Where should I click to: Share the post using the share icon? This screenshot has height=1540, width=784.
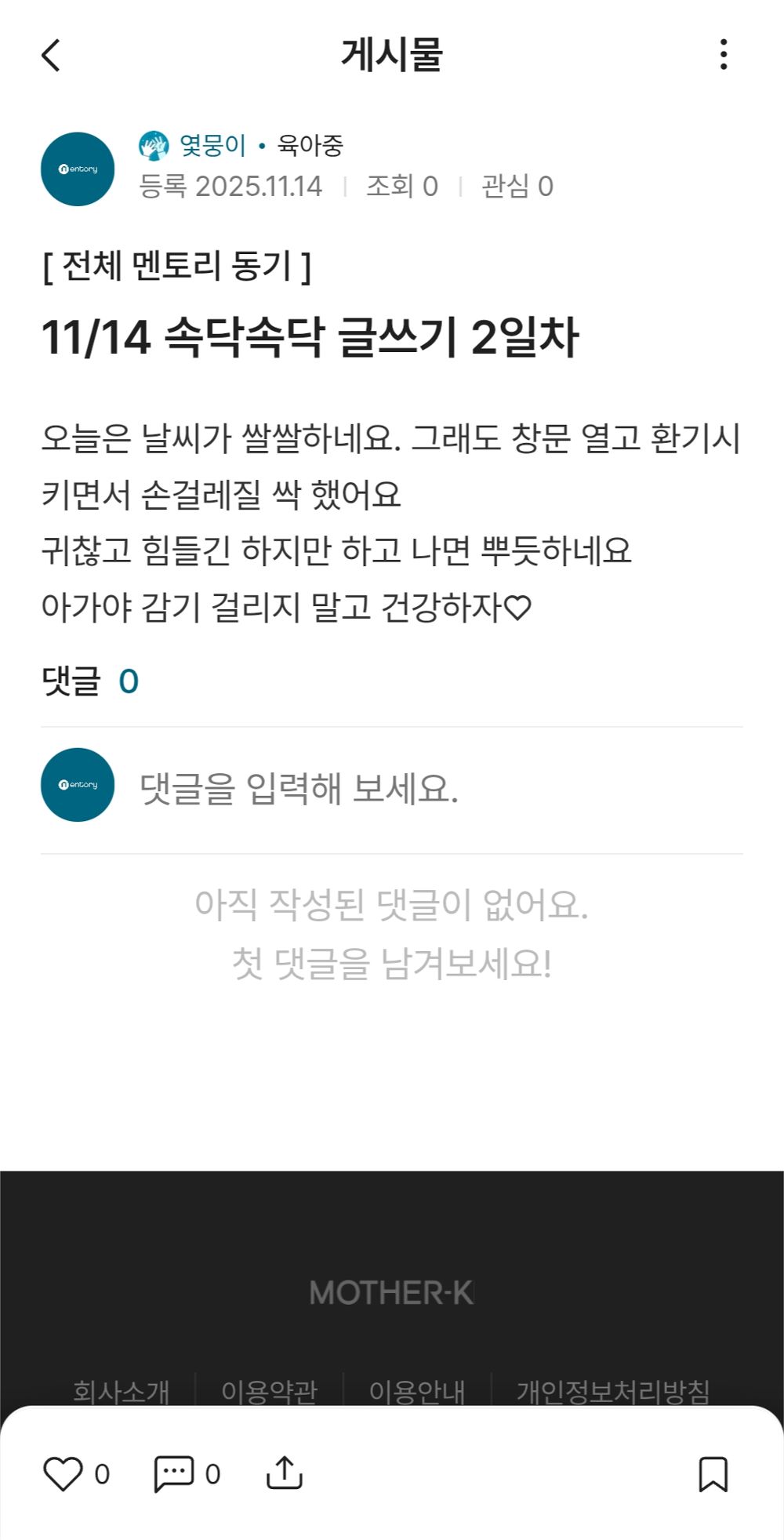pos(285,1473)
